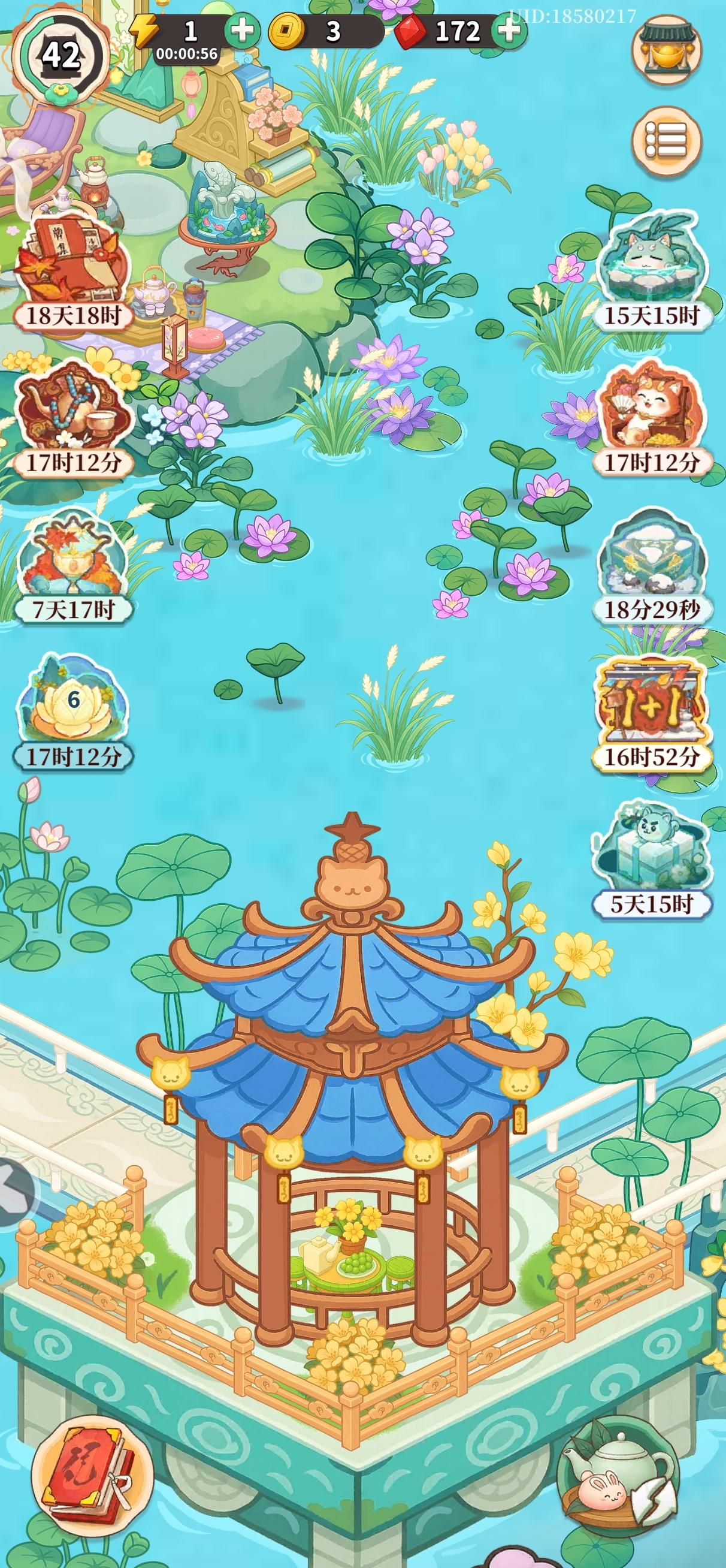
Task: Open the task list icon below the gong
Action: point(666,140)
